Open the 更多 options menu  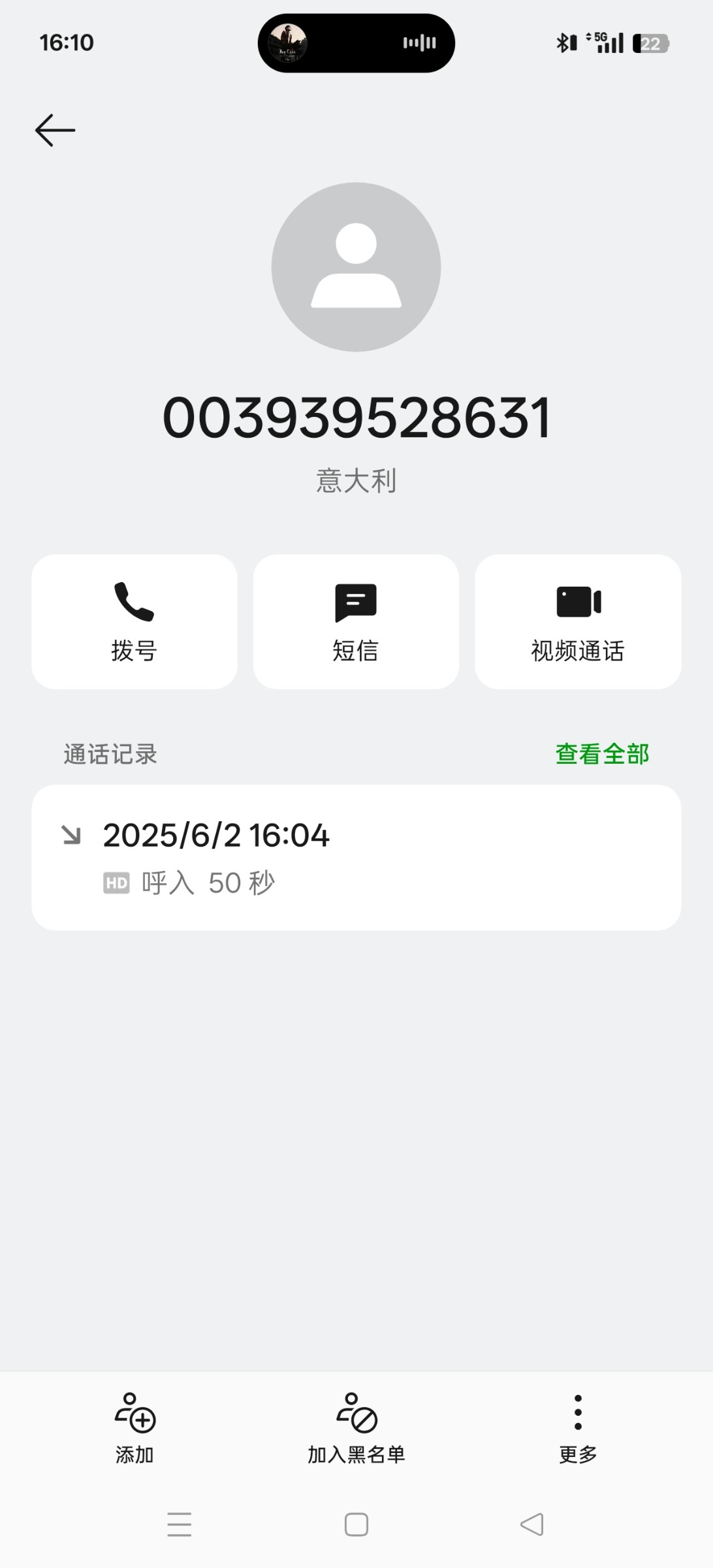coord(578,1429)
